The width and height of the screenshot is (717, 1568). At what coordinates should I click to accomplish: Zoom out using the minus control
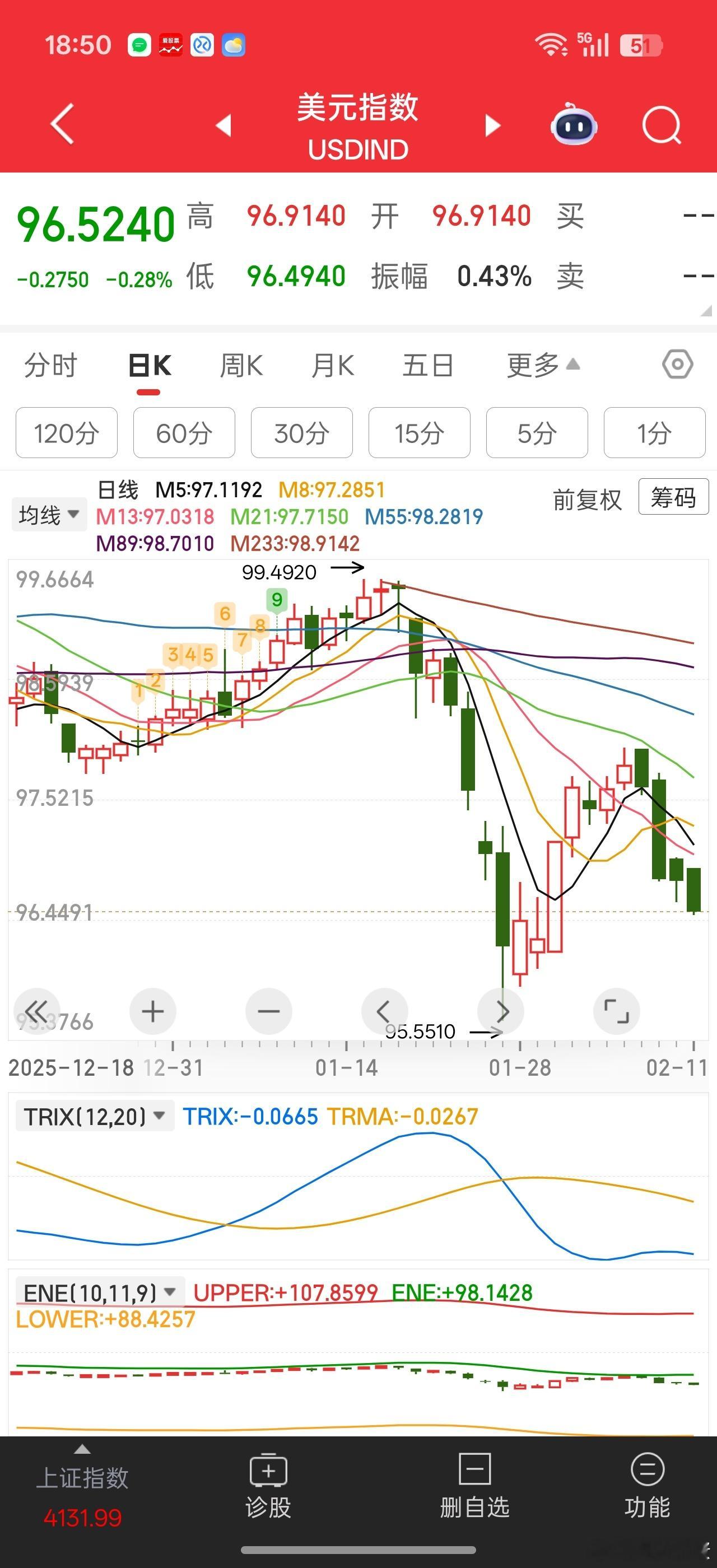pos(268,1010)
